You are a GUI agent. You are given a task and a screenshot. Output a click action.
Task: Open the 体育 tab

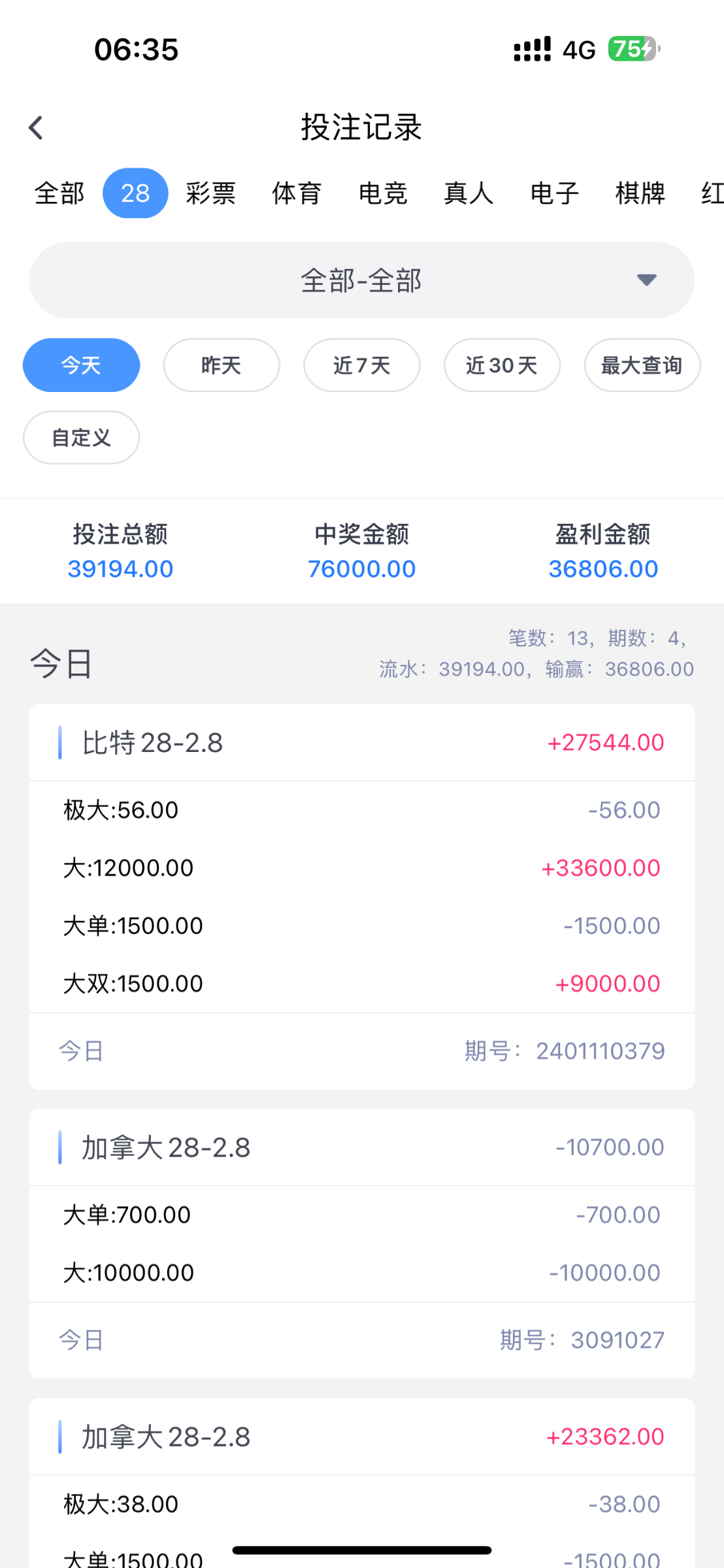(x=297, y=193)
